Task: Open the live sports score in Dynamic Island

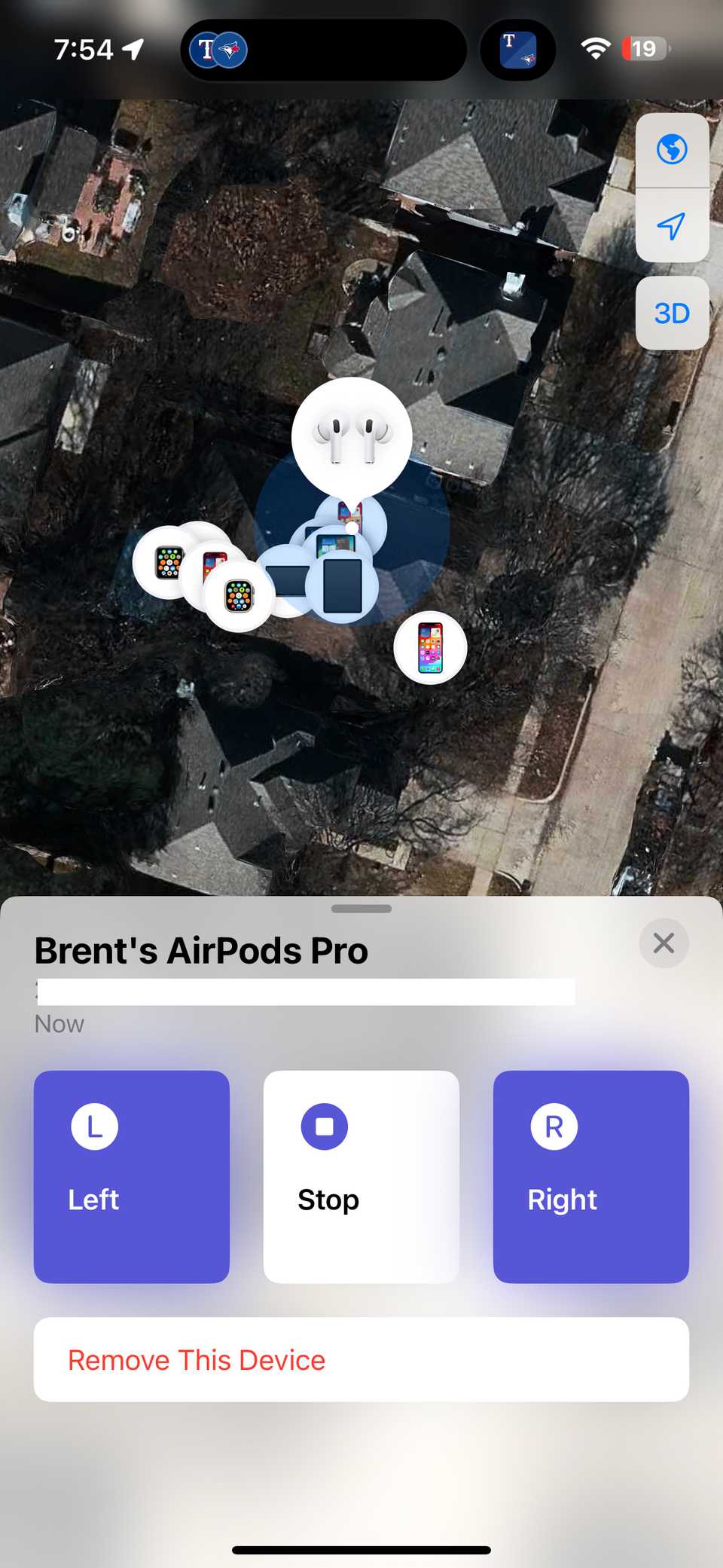Action: [323, 49]
